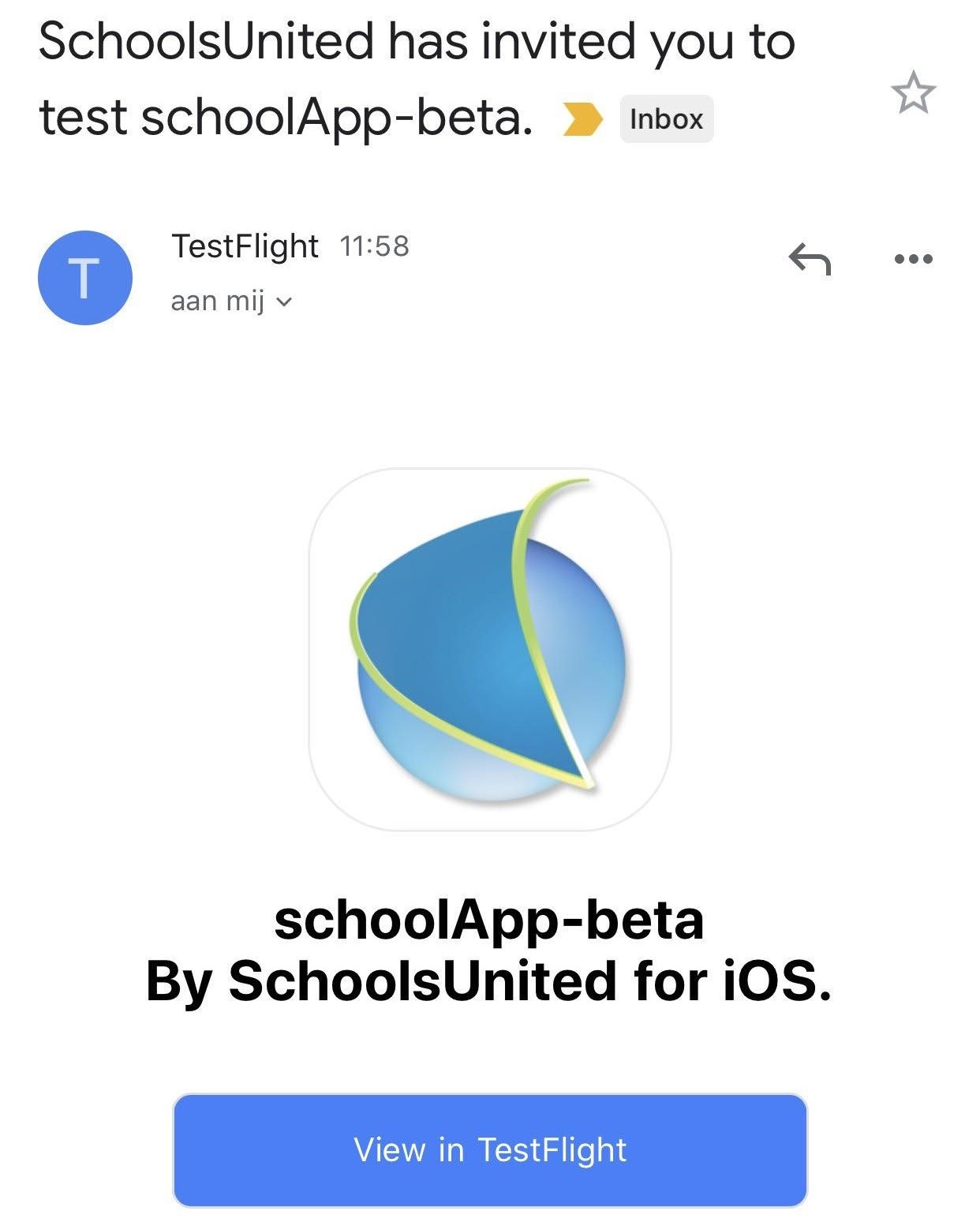
Task: Reply to the TestFlight email
Action: 810,259
